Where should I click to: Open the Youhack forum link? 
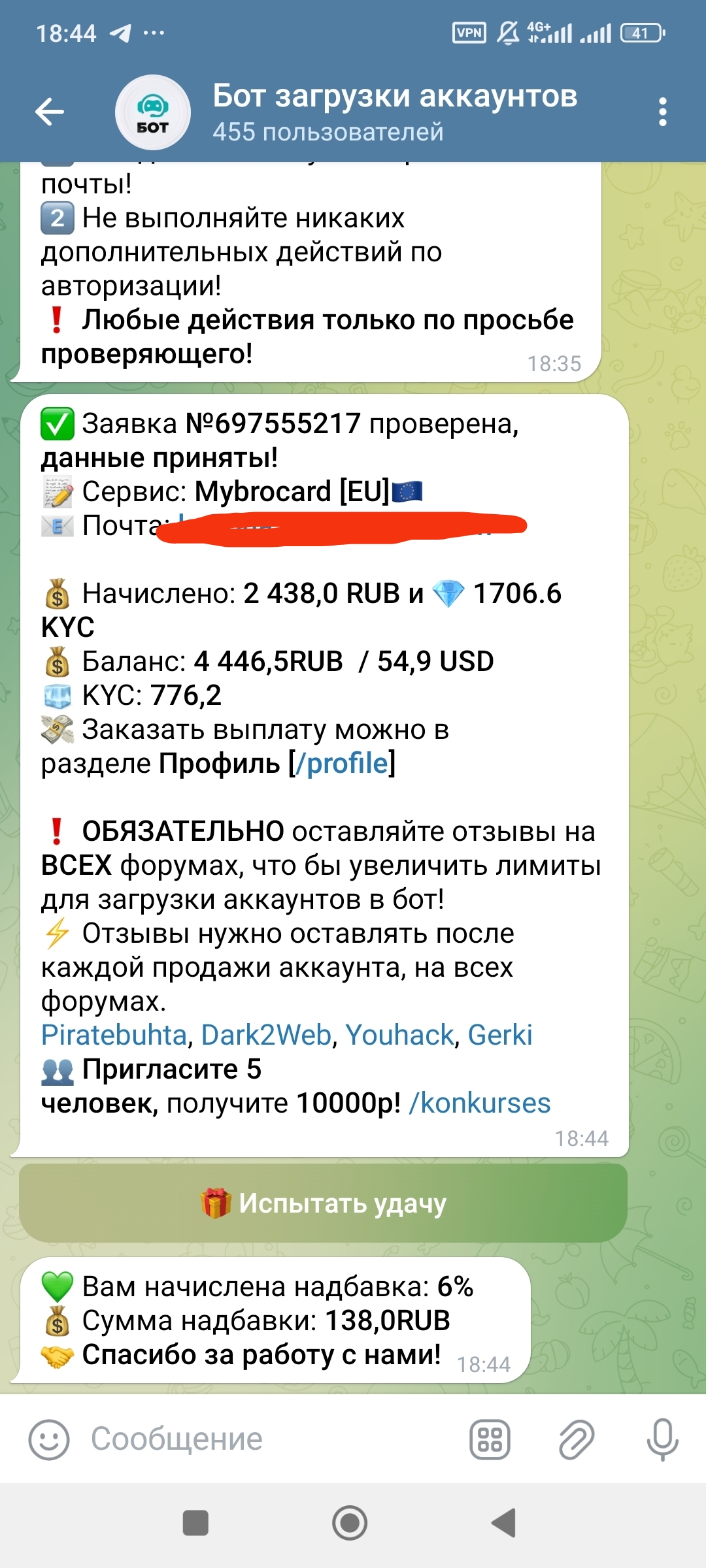(x=399, y=1035)
